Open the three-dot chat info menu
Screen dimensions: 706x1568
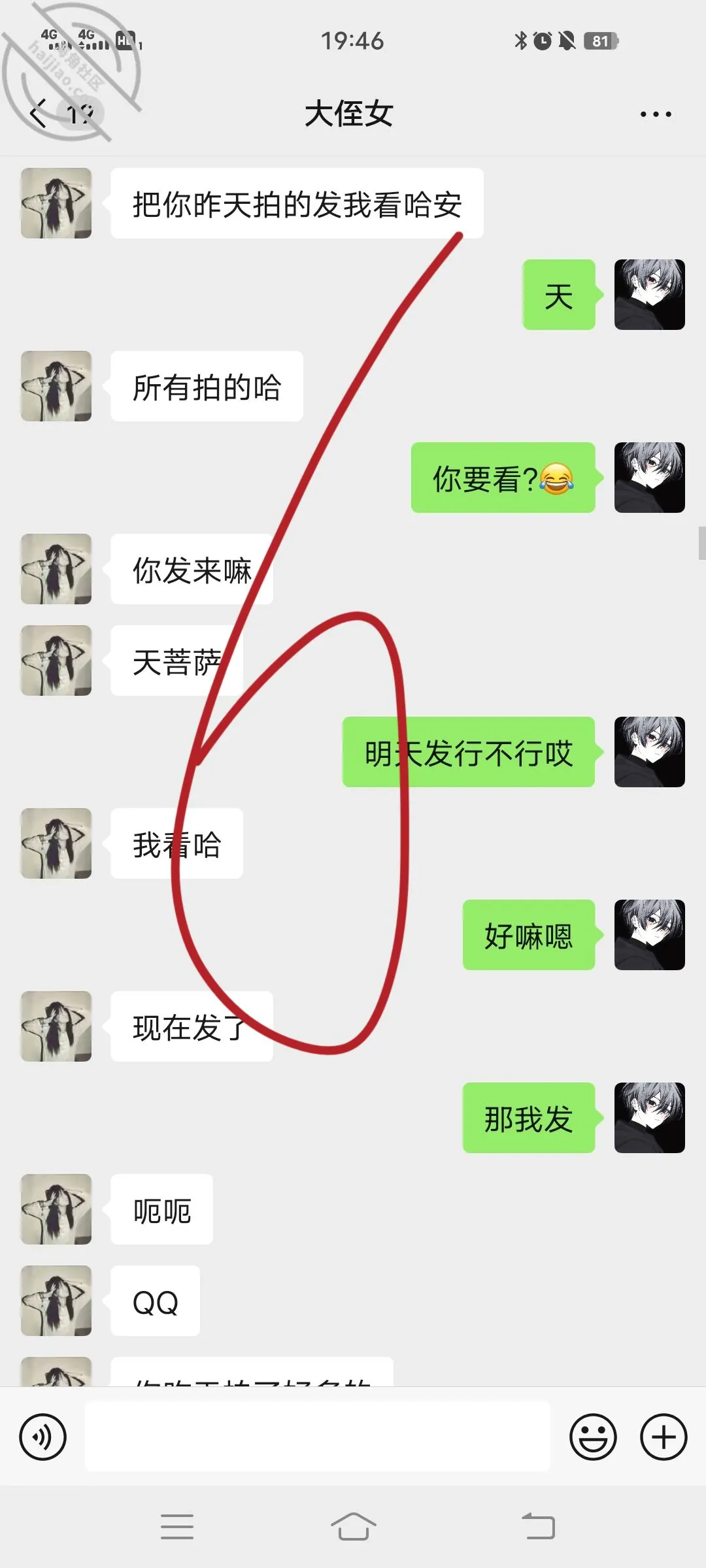[x=656, y=114]
